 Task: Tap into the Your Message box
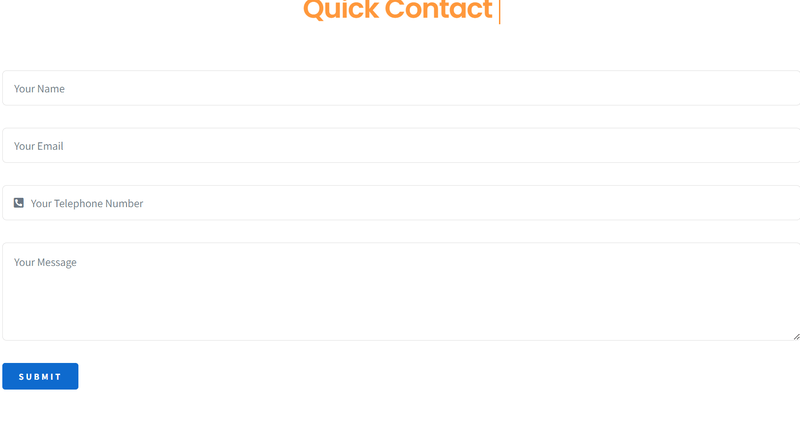pos(400,291)
